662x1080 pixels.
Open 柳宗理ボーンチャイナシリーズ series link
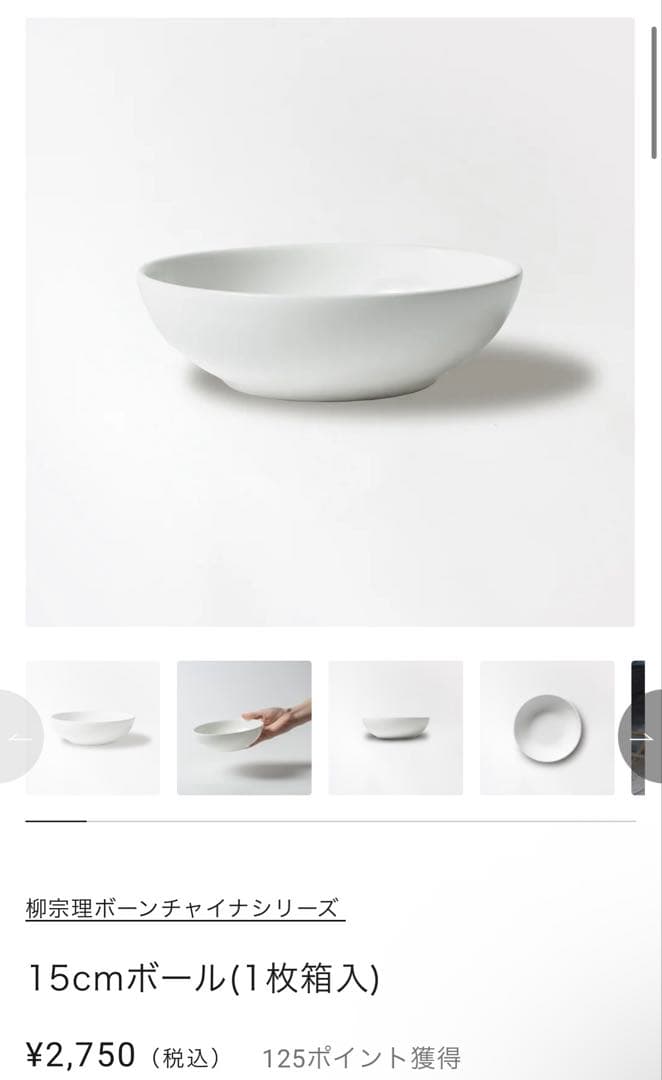coord(185,908)
